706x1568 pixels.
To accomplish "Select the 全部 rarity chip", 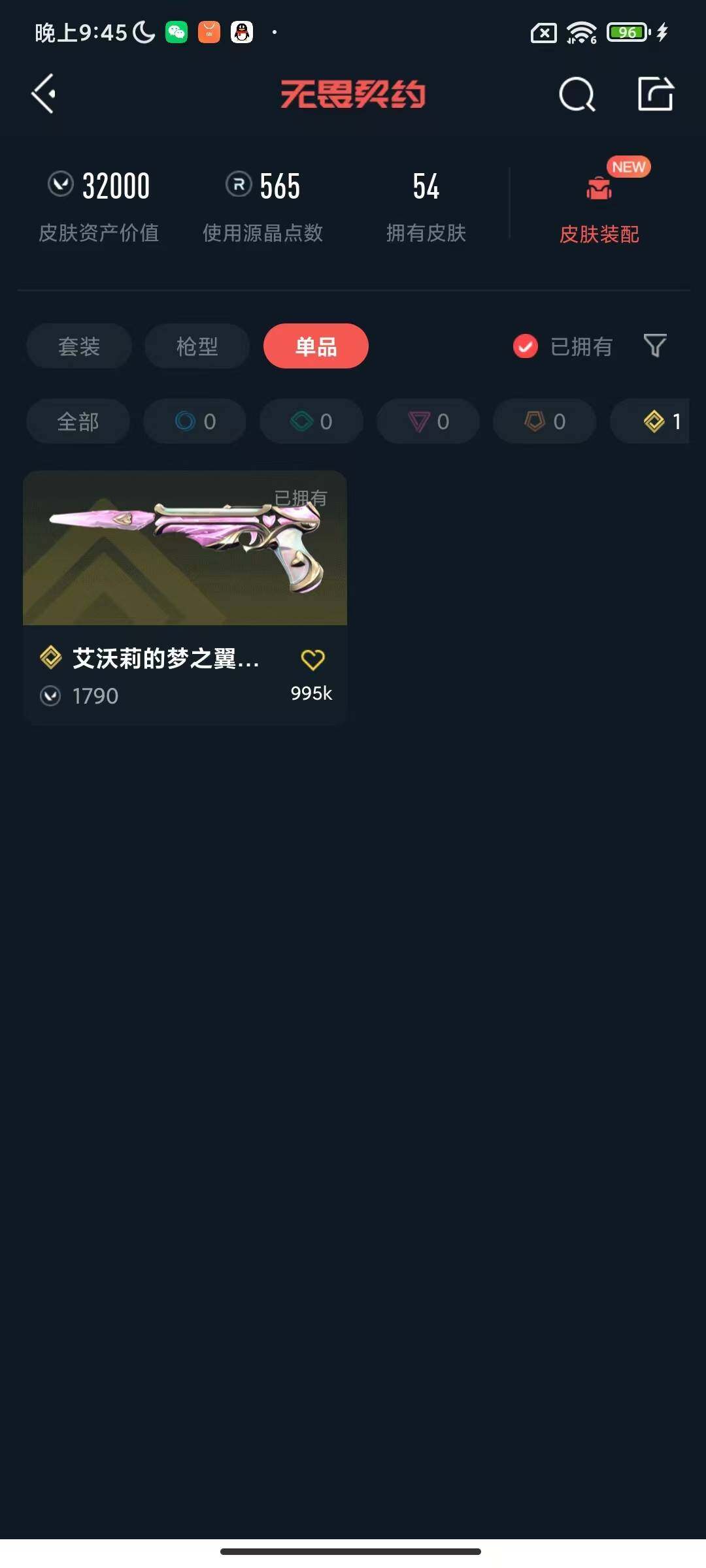I will 78,421.
